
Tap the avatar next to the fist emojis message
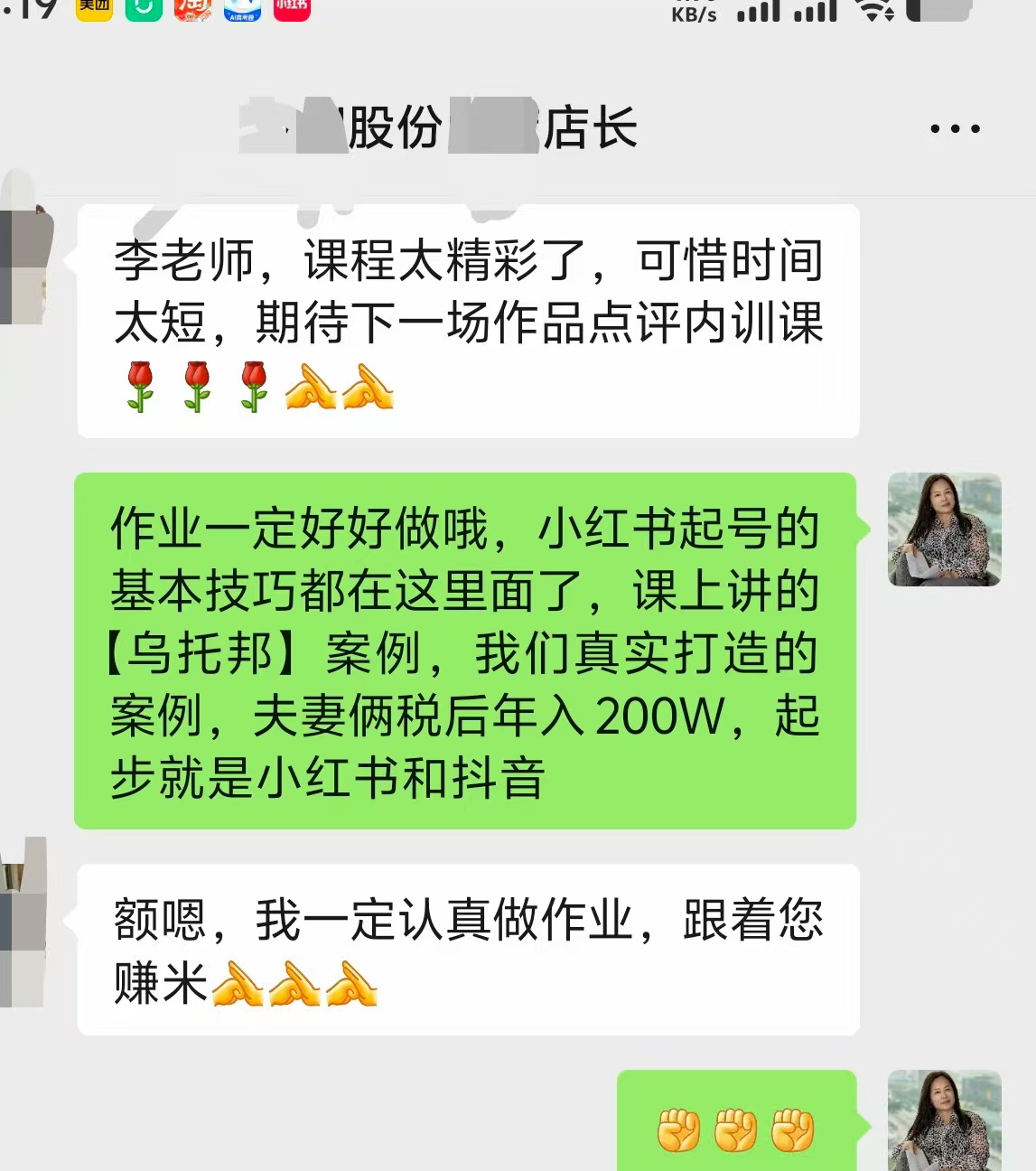pyautogui.click(x=944, y=1120)
